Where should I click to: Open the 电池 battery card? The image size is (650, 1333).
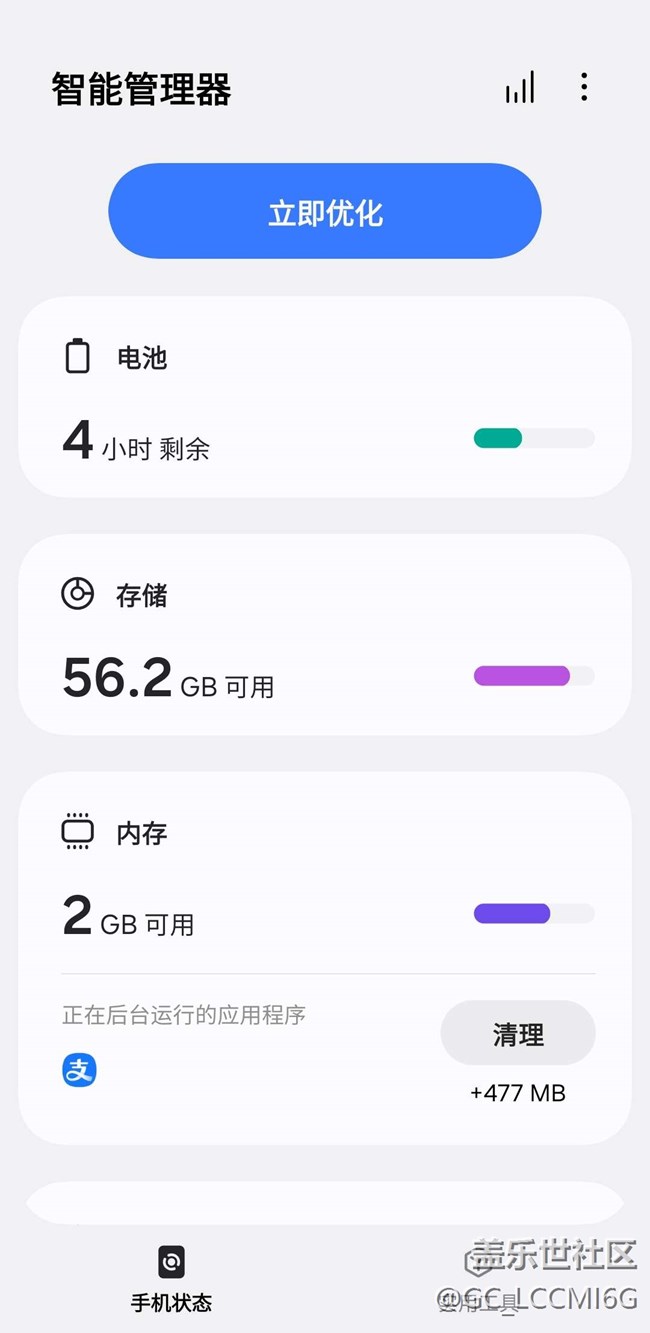click(x=324, y=397)
